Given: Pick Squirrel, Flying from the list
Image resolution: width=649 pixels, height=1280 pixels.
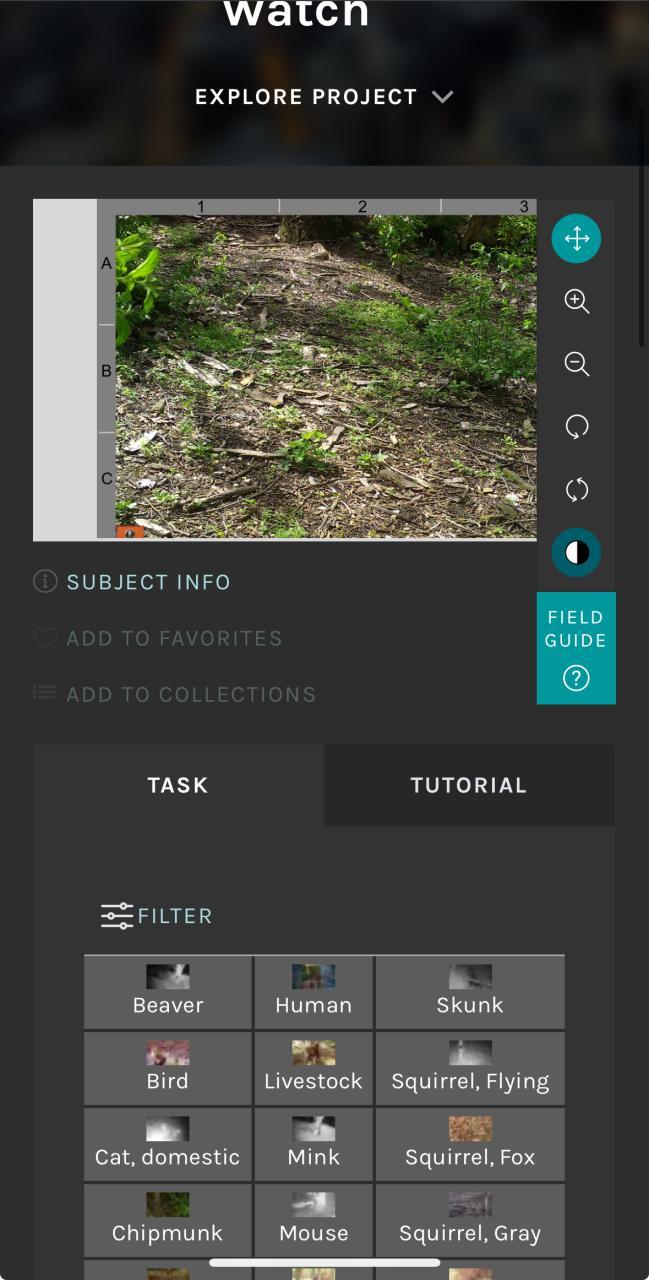Looking at the screenshot, I should 470,1069.
